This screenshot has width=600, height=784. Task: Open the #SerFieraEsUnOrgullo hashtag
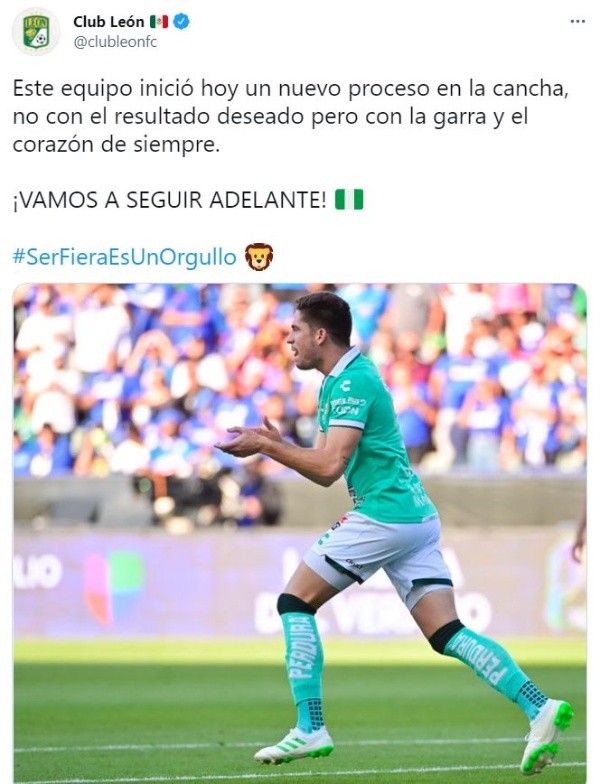tap(124, 257)
